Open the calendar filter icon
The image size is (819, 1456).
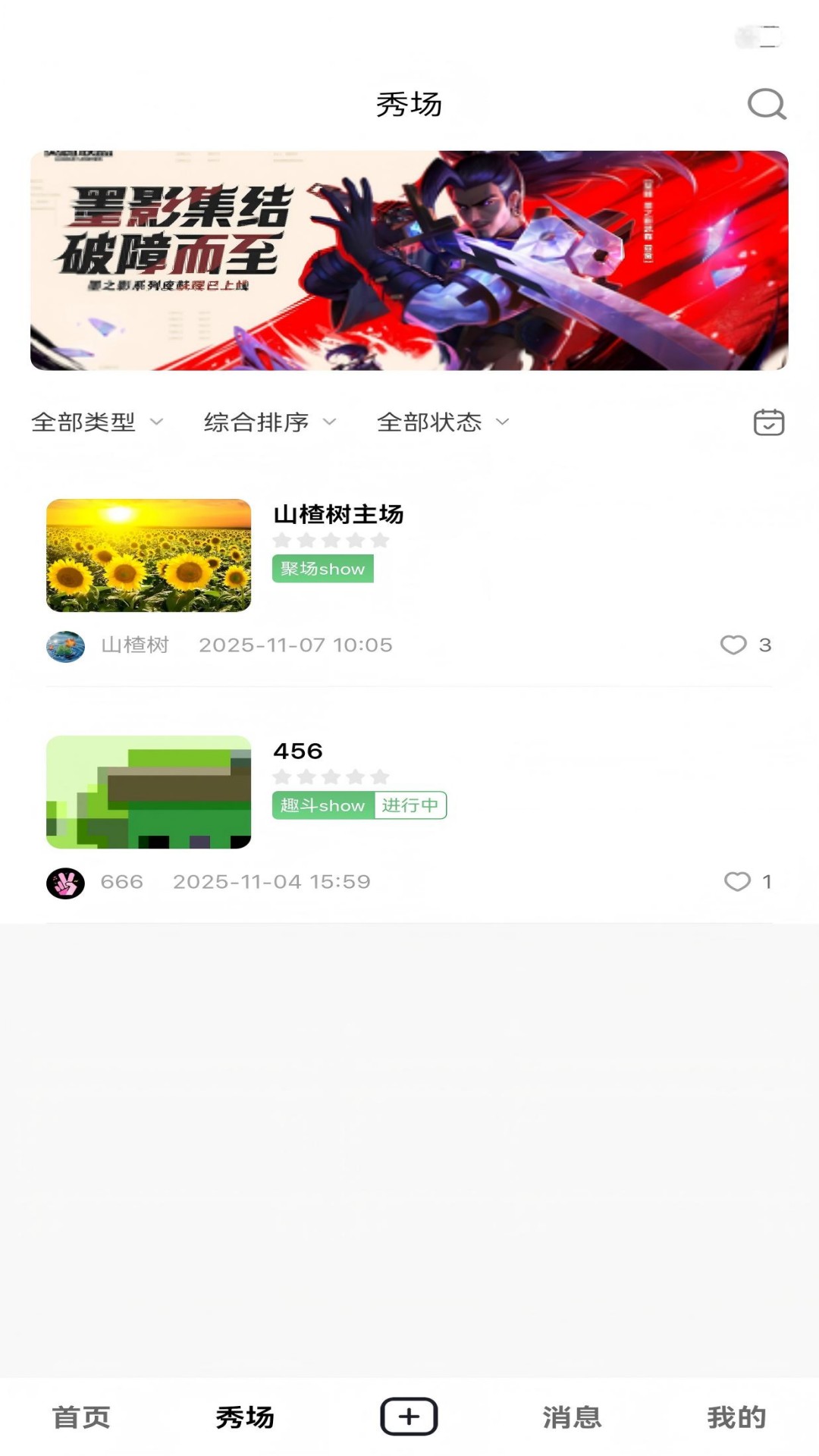pos(767,422)
